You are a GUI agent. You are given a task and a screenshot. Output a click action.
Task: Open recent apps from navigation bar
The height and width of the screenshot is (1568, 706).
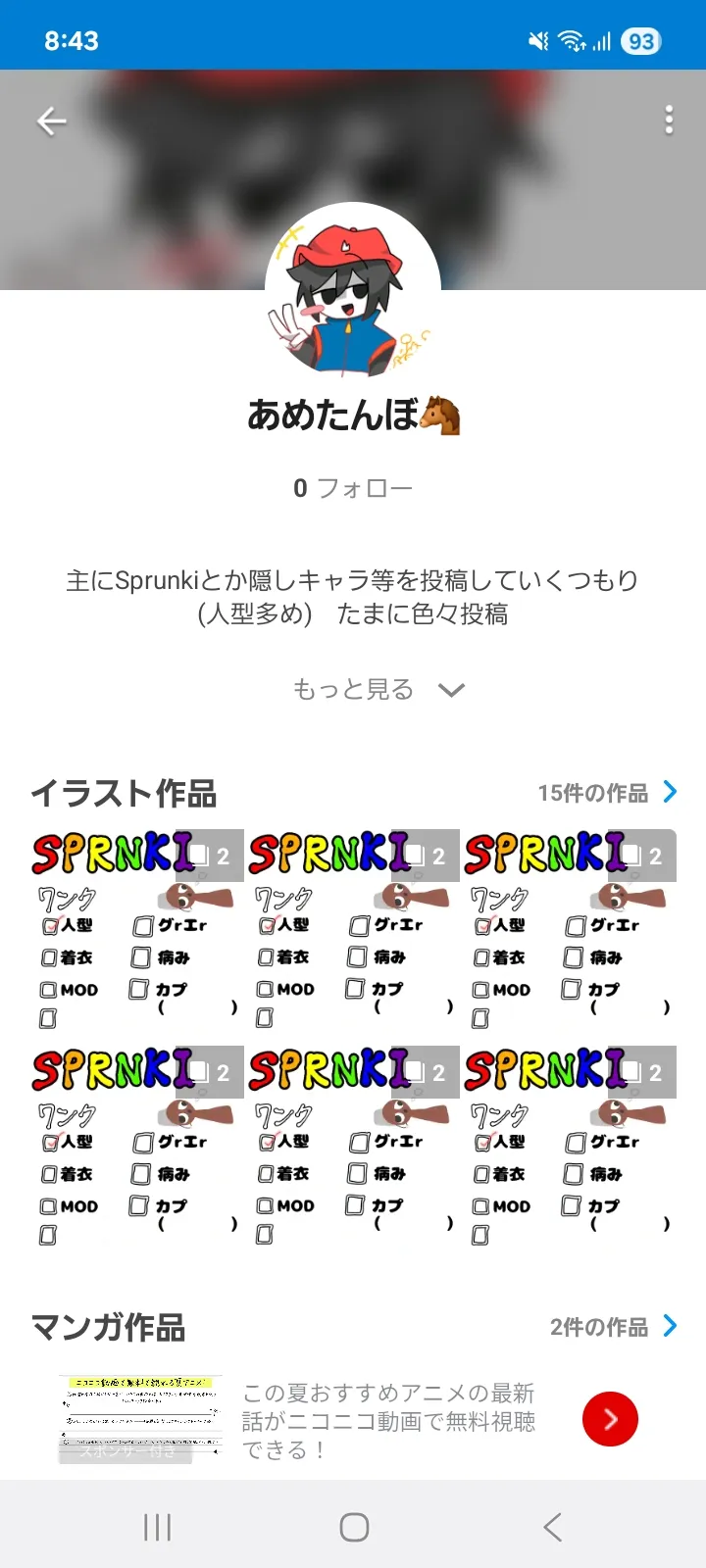pyautogui.click(x=157, y=1527)
